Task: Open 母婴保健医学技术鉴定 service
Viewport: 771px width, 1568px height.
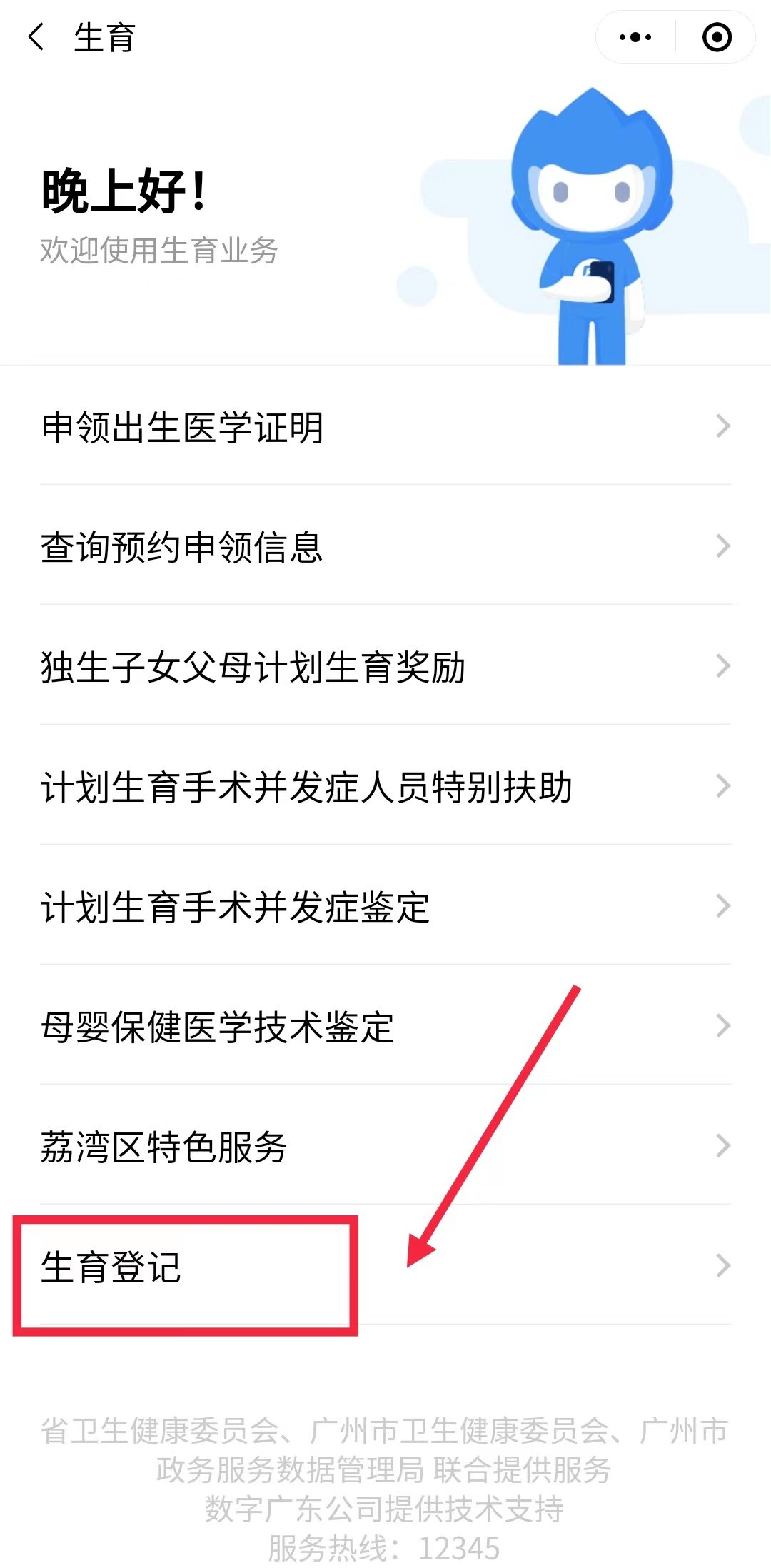Action: coord(218,1028)
